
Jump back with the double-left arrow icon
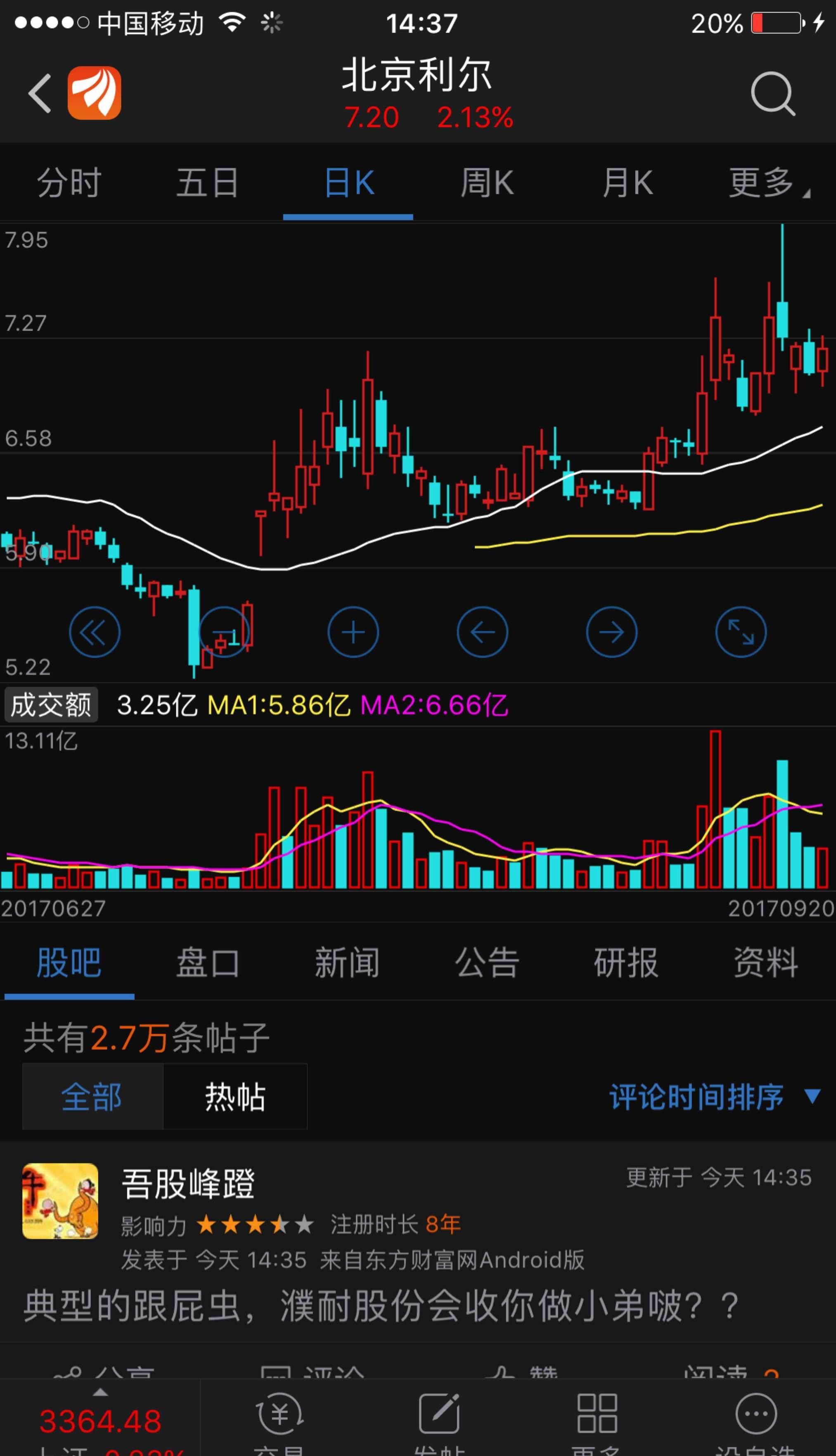click(x=95, y=631)
